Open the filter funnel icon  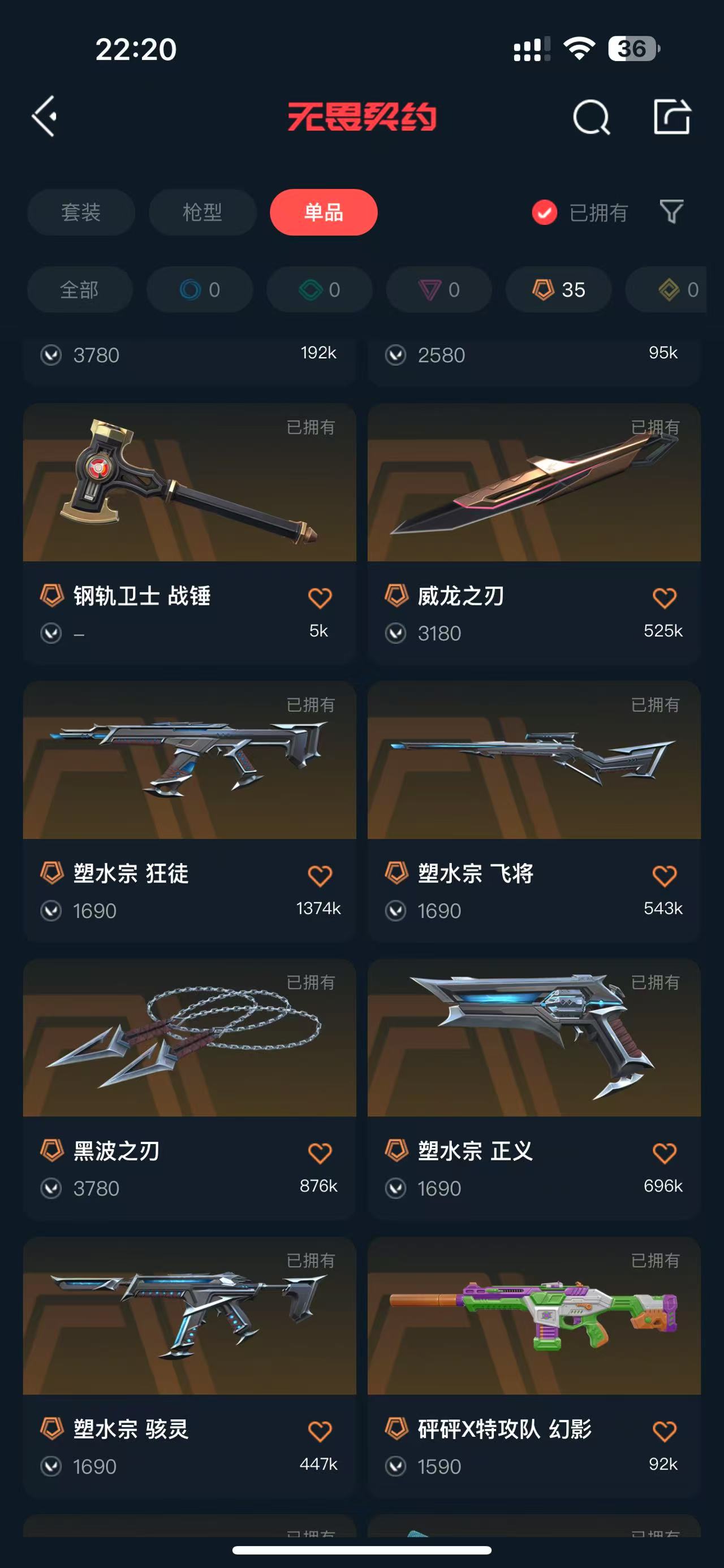671,212
